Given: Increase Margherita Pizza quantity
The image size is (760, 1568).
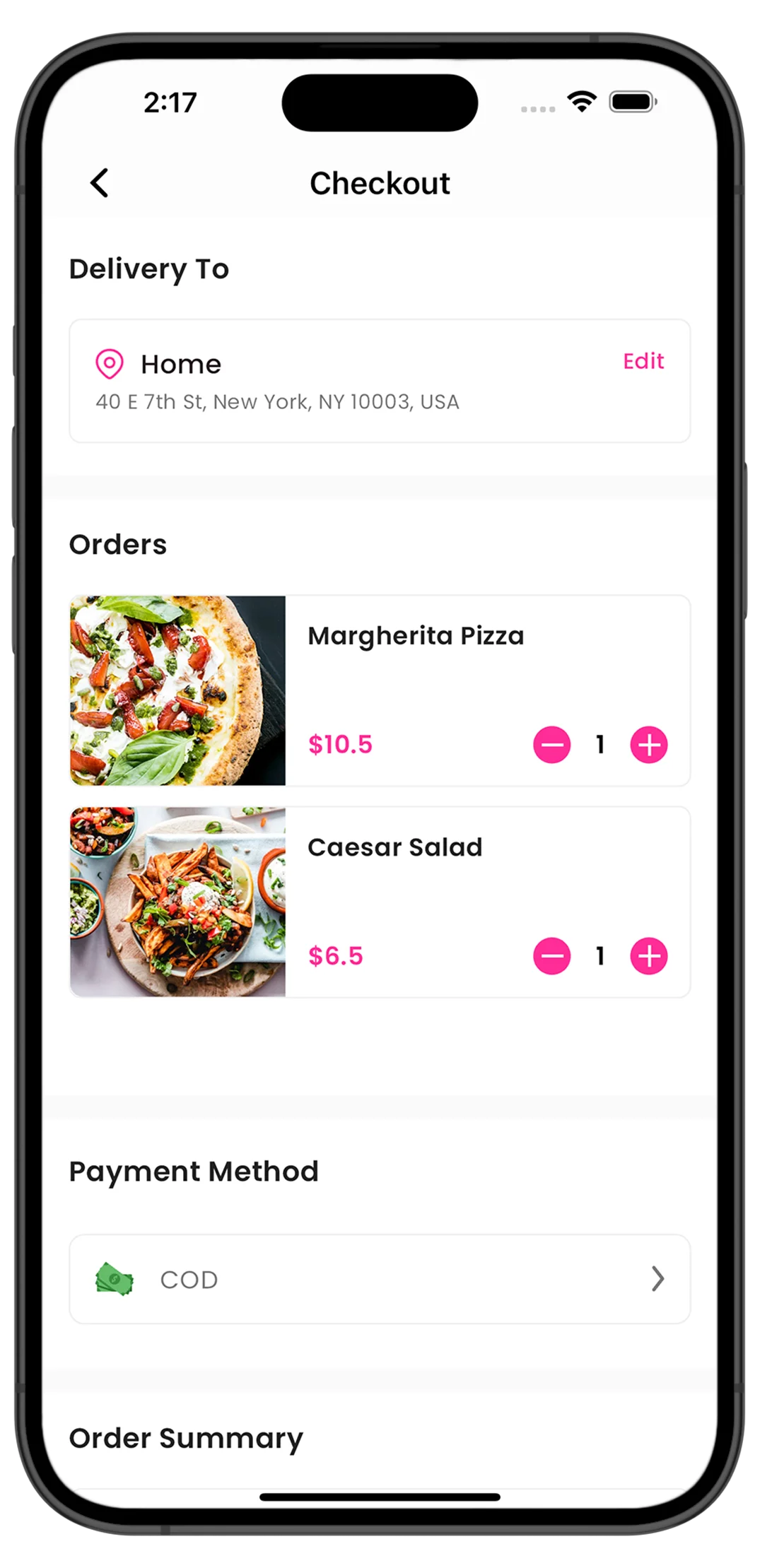Looking at the screenshot, I should click(648, 745).
